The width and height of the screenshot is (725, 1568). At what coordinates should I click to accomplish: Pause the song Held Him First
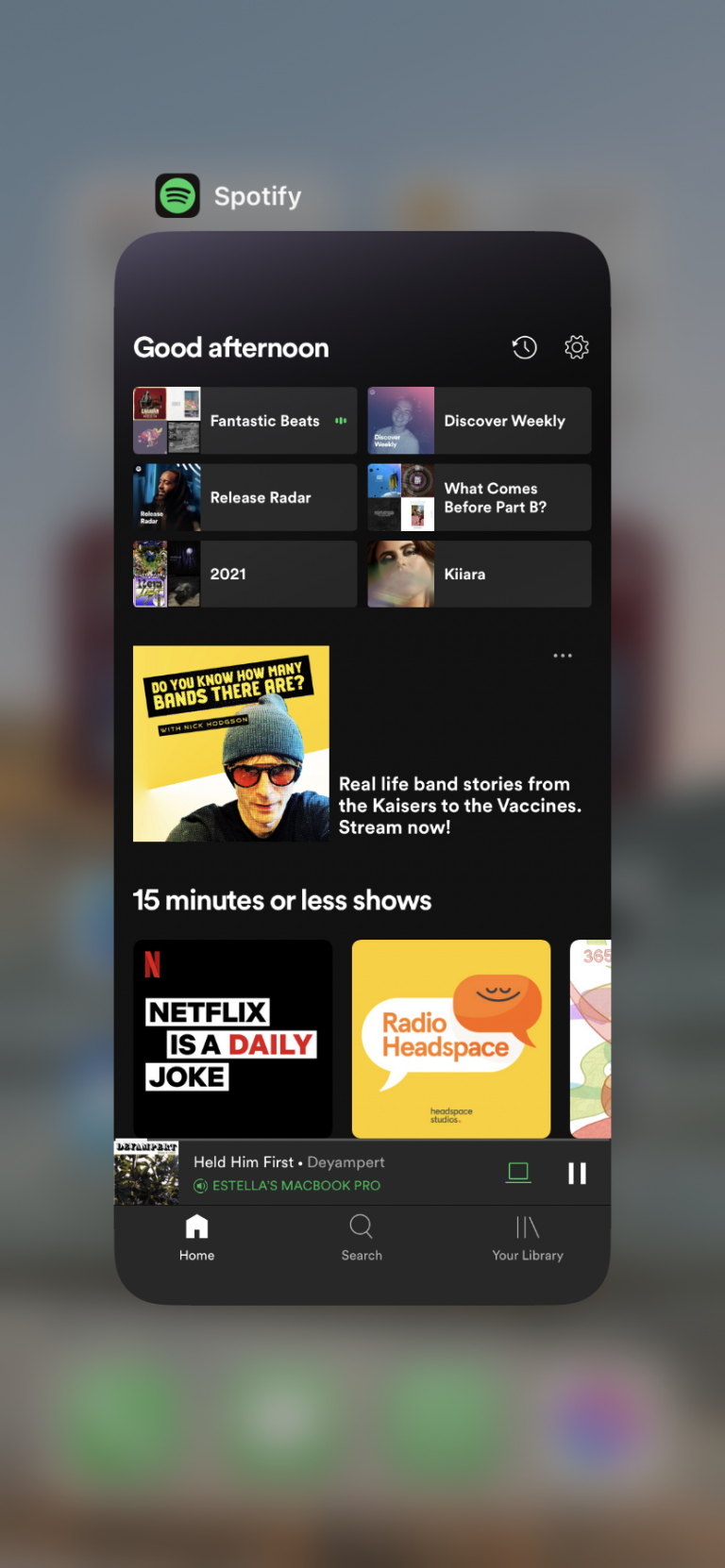point(577,1173)
